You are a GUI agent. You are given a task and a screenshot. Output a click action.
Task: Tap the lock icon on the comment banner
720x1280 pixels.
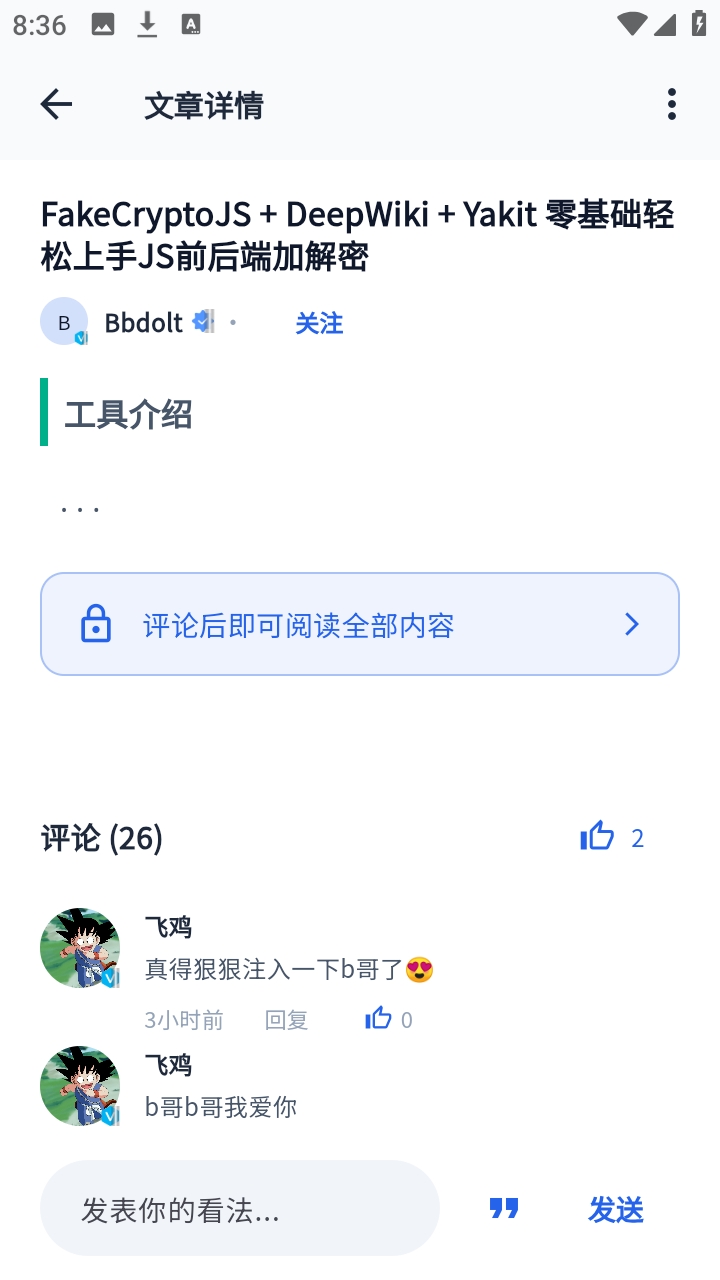click(x=95, y=623)
